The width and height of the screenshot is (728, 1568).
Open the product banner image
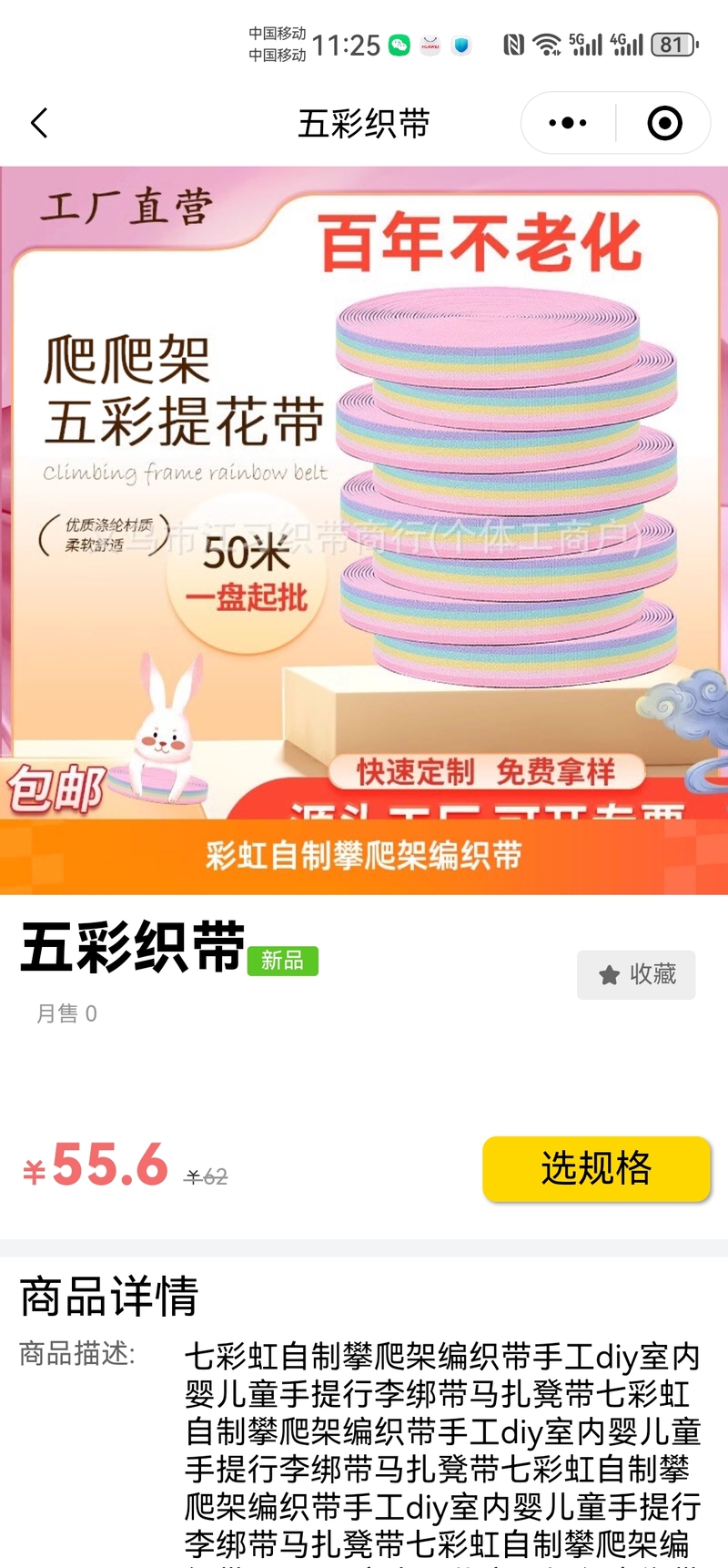[x=364, y=528]
